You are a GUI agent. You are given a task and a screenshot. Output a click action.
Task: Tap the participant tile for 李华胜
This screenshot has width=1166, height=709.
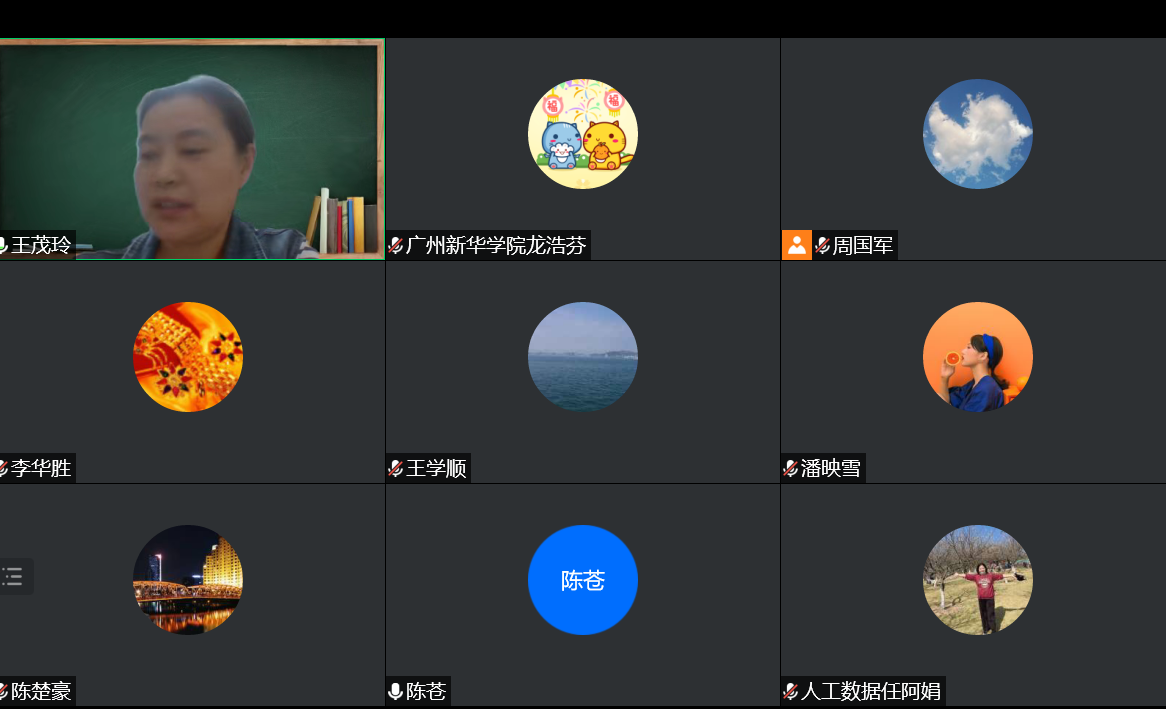click(x=191, y=372)
